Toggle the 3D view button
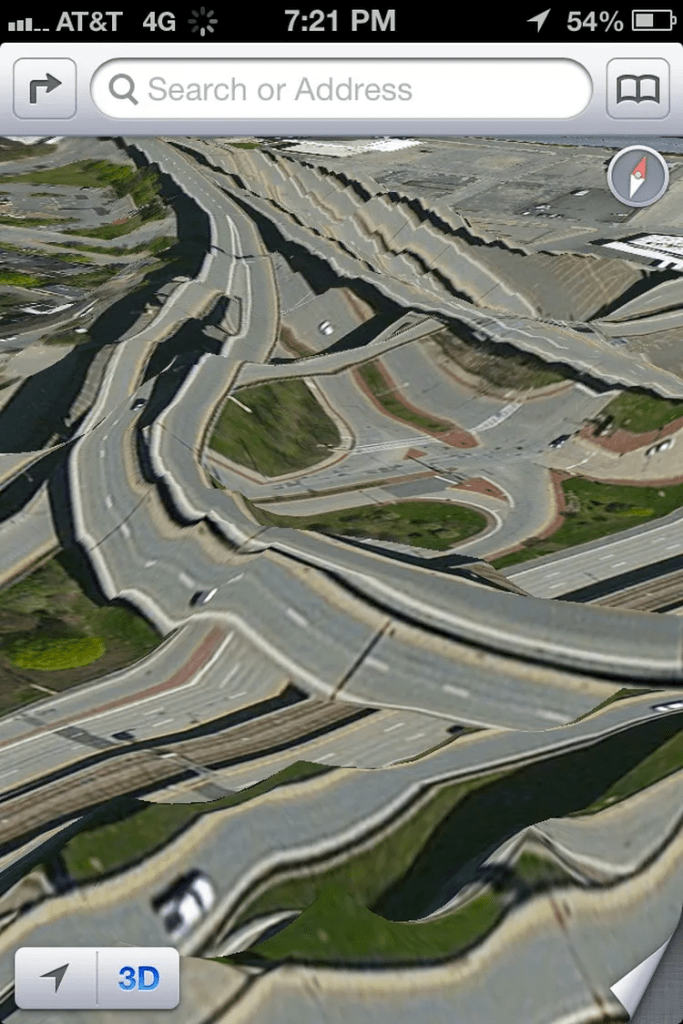This screenshot has width=683, height=1024. (x=138, y=977)
